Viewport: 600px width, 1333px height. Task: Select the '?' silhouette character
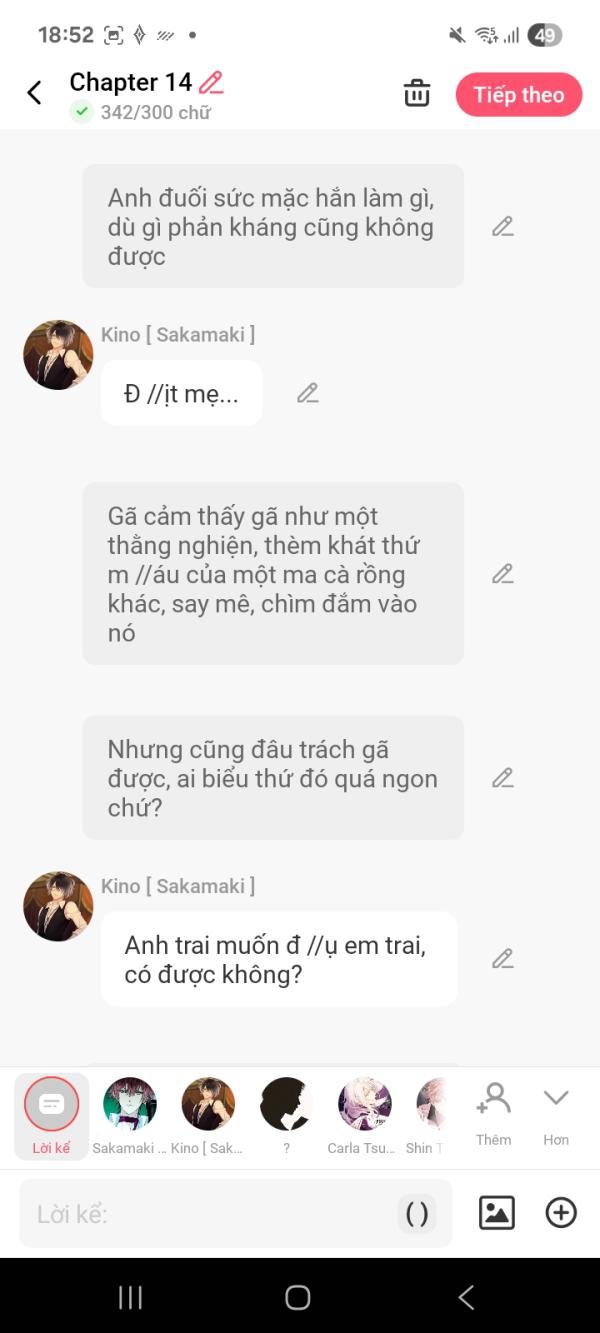tap(286, 1104)
